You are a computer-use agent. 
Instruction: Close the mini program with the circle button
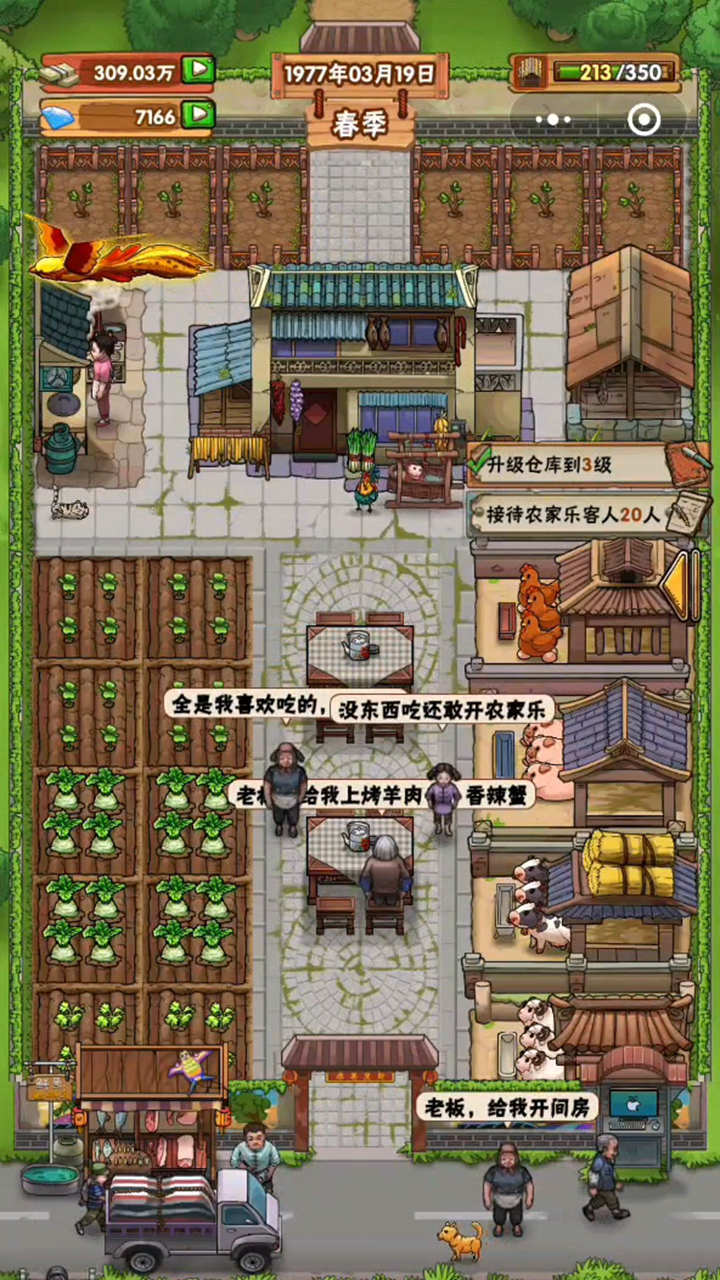(x=643, y=120)
